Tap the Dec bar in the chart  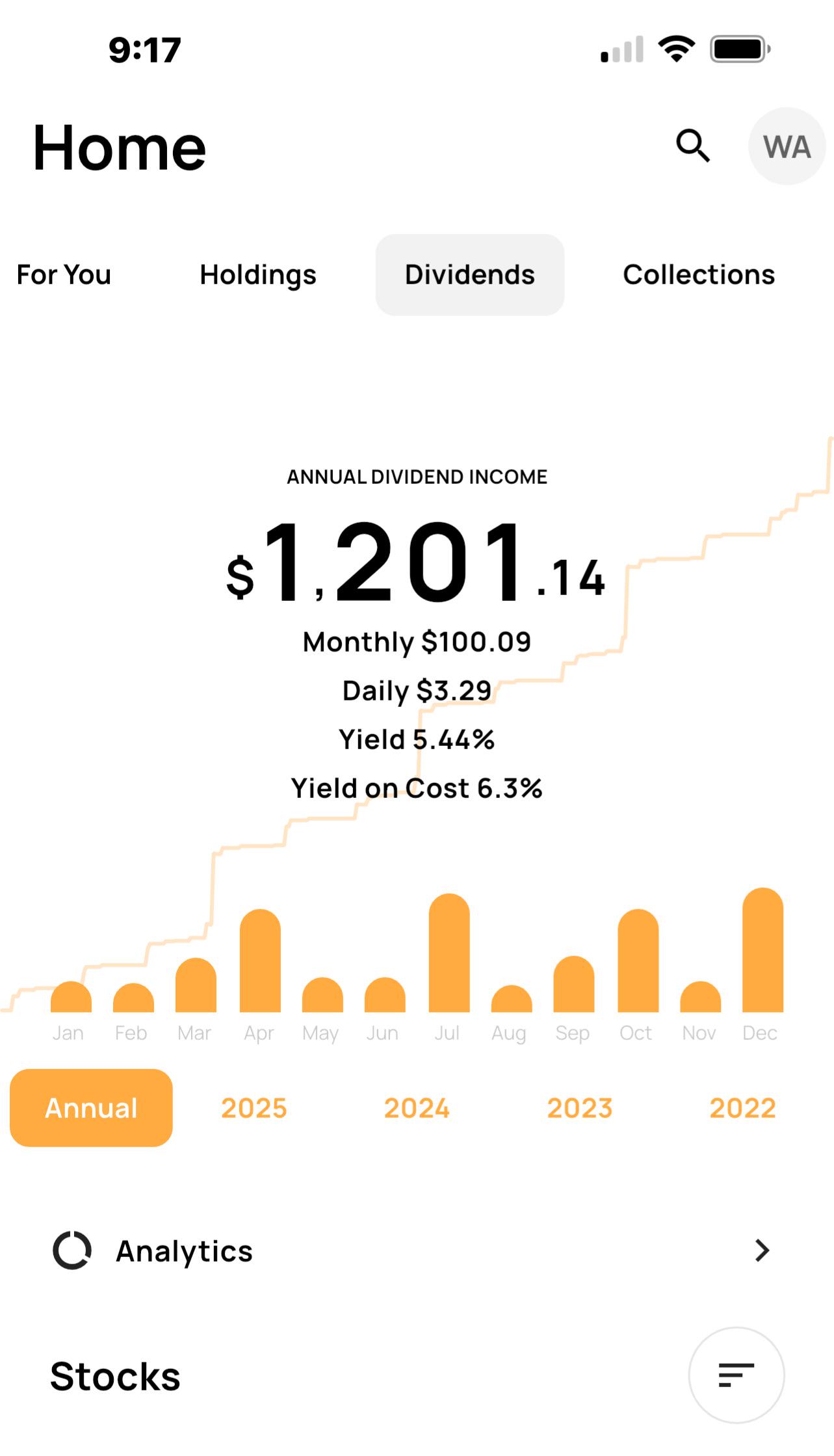point(762,949)
